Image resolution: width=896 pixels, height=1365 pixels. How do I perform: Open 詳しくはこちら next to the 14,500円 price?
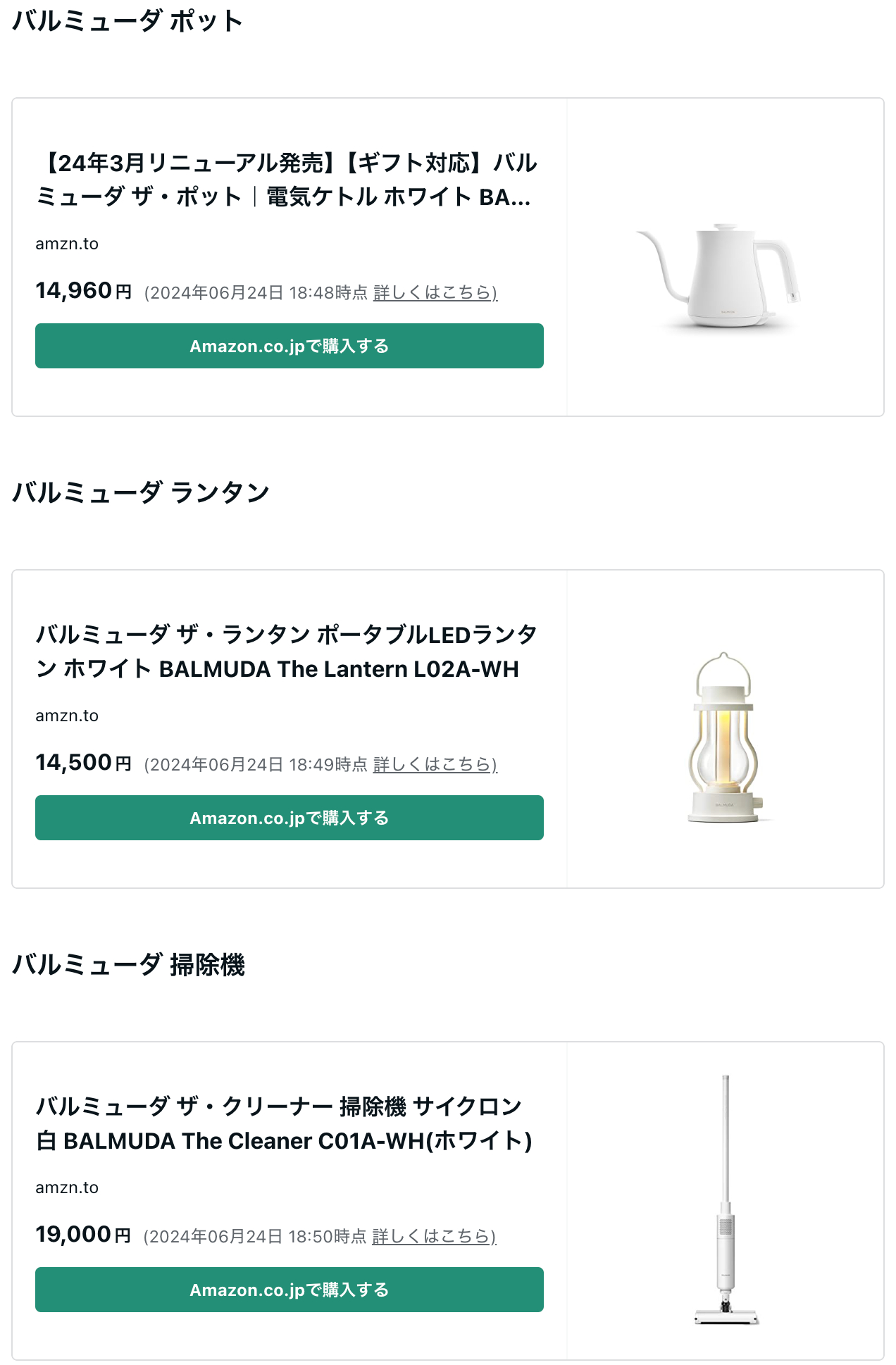pos(433,766)
